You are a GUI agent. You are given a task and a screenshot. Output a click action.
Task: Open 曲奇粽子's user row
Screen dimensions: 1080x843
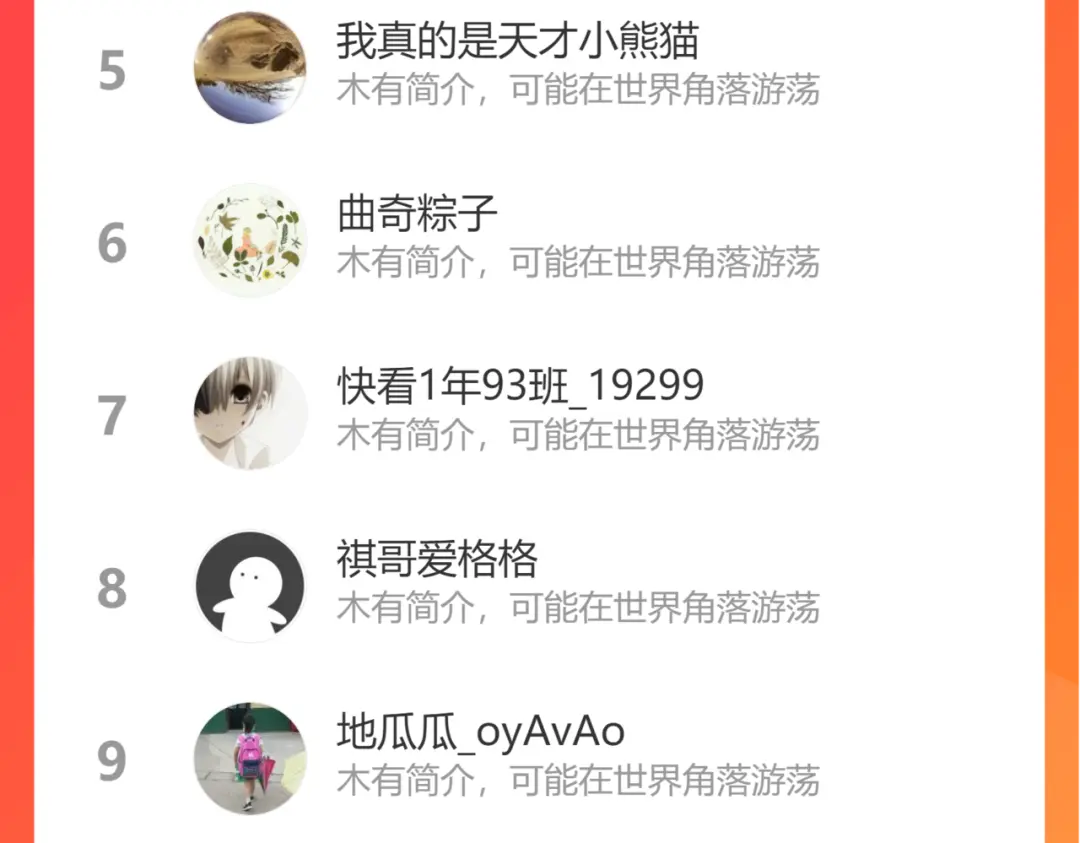[x=539, y=240]
